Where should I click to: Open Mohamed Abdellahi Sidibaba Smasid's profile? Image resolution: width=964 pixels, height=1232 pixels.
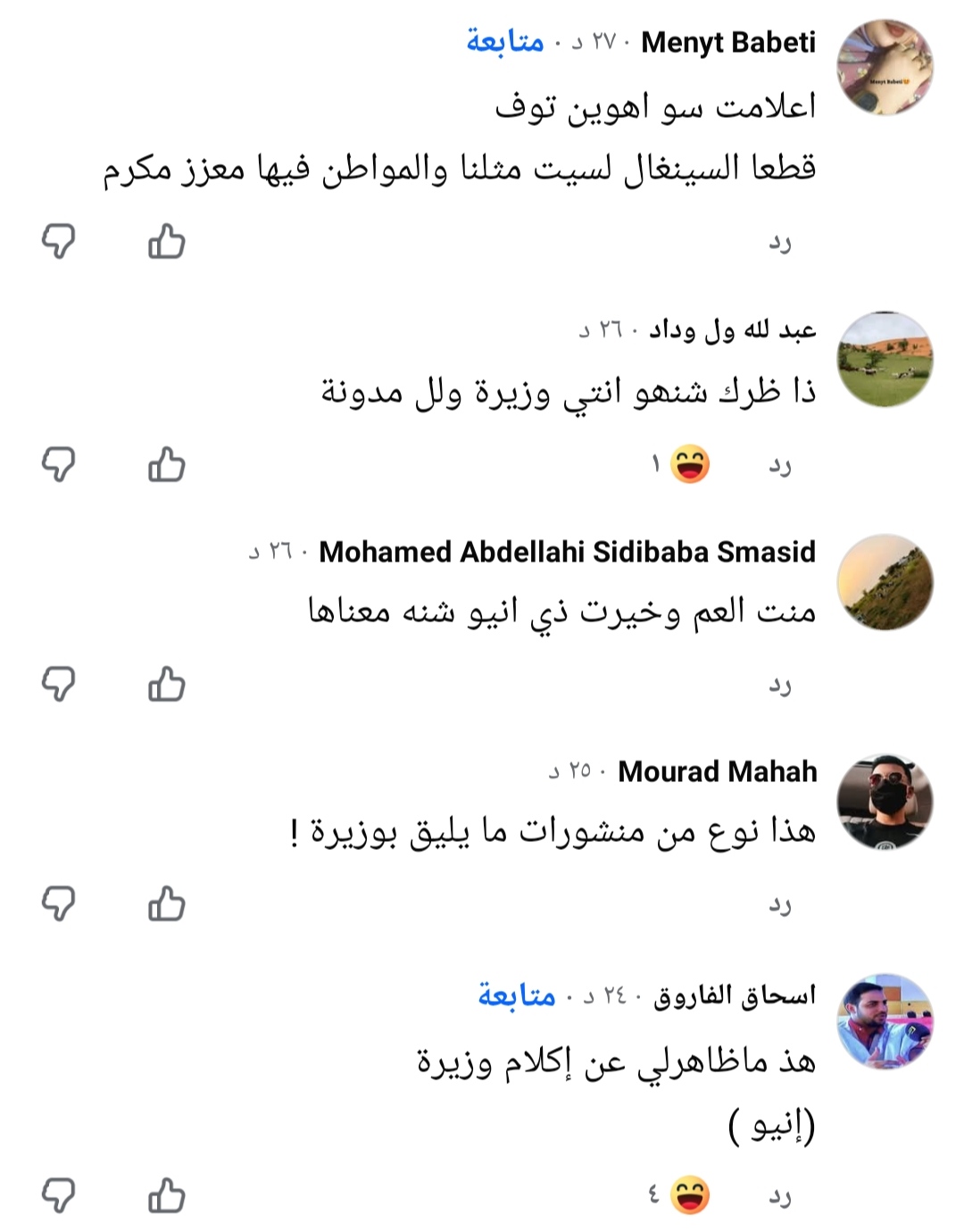[567, 552]
